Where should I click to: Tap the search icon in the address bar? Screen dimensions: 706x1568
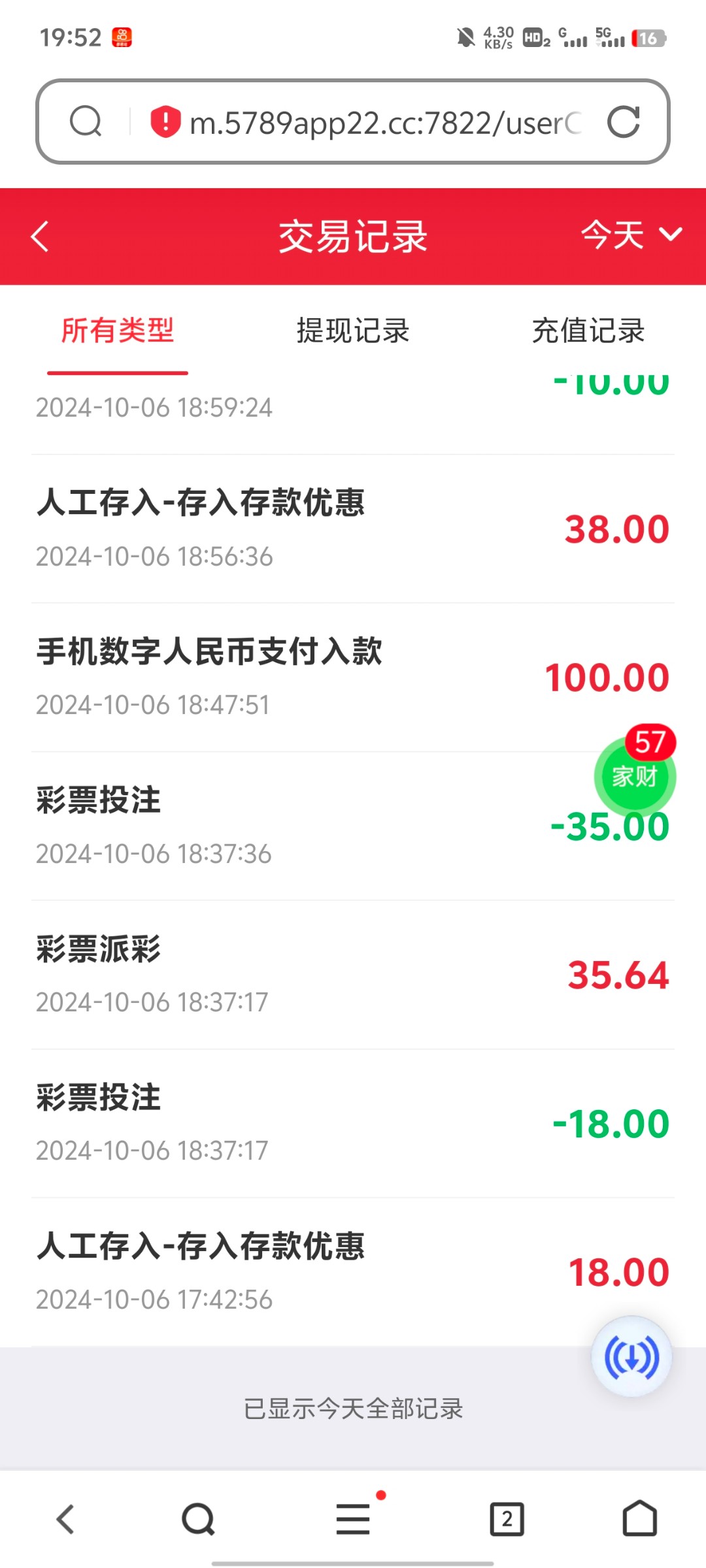[86, 122]
